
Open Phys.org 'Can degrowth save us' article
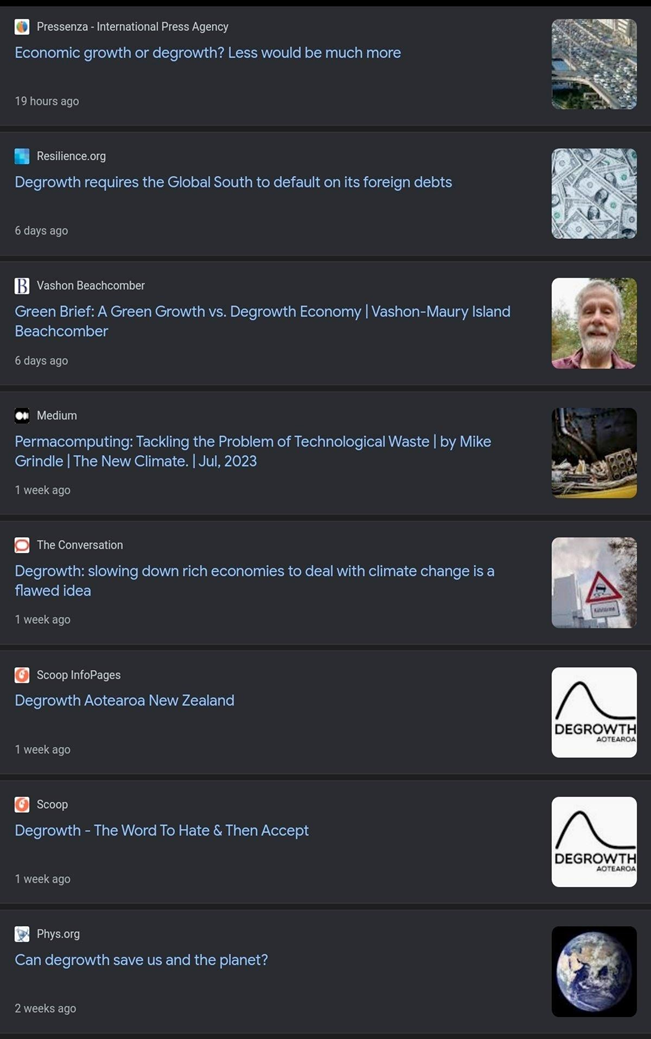tap(141, 960)
